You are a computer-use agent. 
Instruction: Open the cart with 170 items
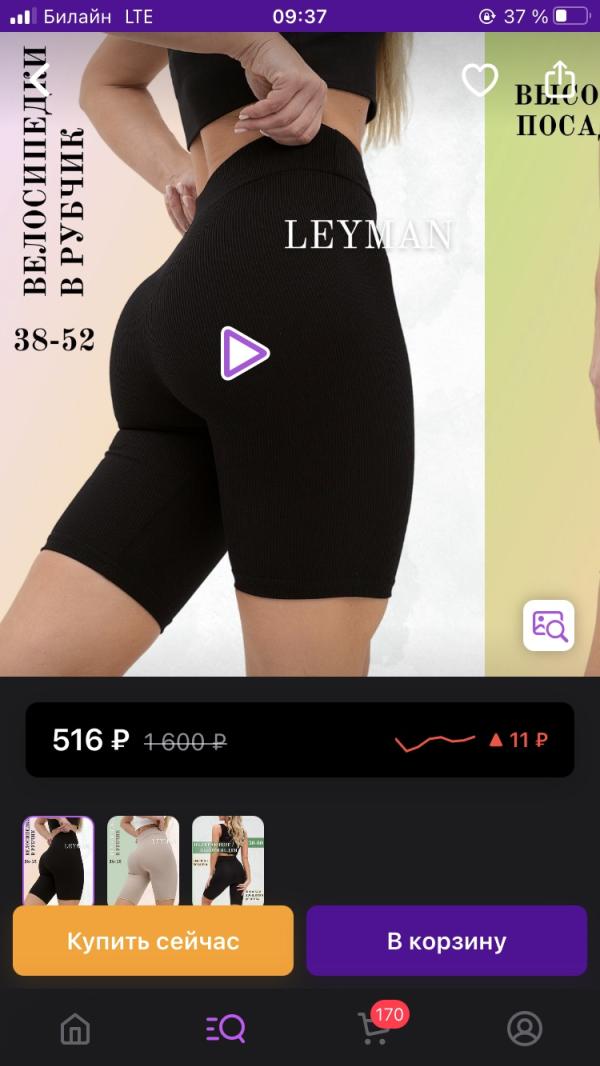375,1028
